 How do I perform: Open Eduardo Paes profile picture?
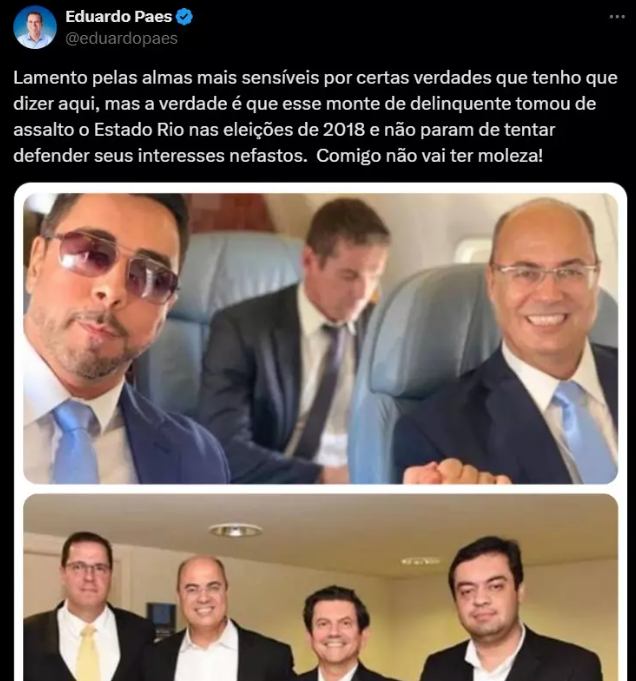35,27
